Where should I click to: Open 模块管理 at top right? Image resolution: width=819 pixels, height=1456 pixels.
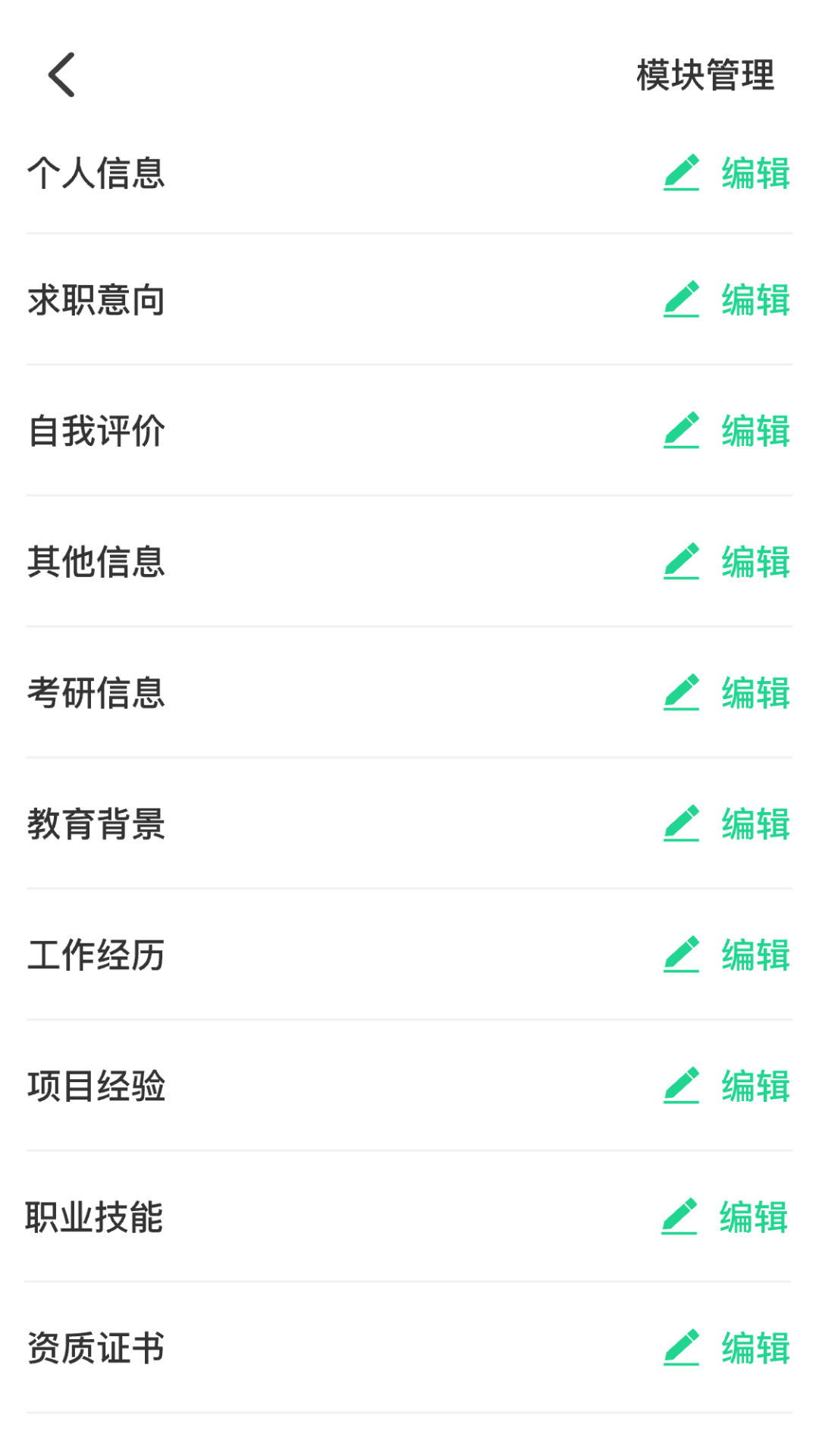point(705,76)
